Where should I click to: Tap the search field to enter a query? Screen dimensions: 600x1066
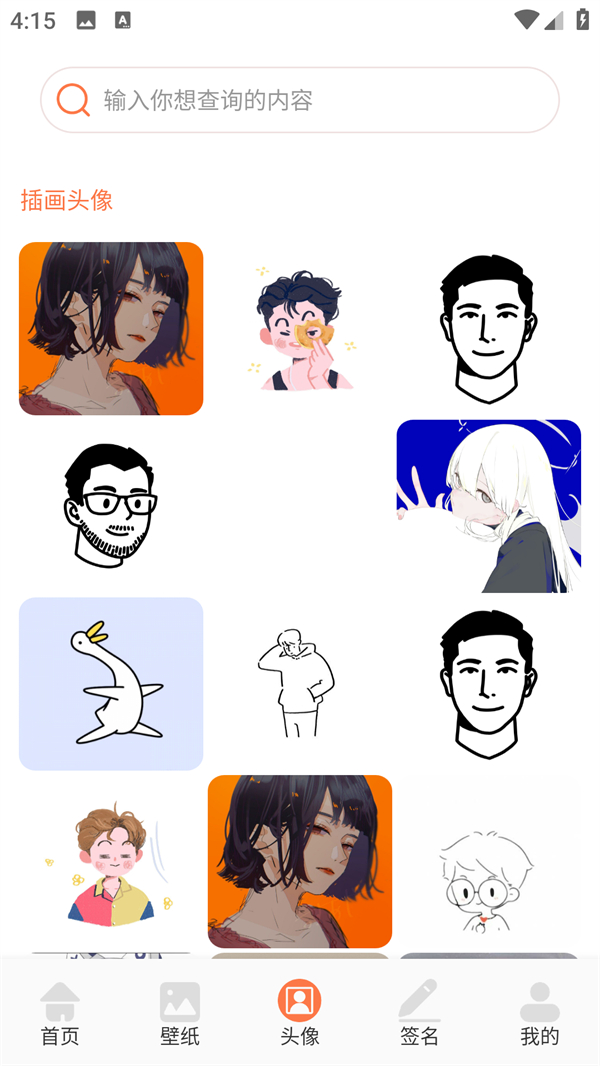click(300, 100)
